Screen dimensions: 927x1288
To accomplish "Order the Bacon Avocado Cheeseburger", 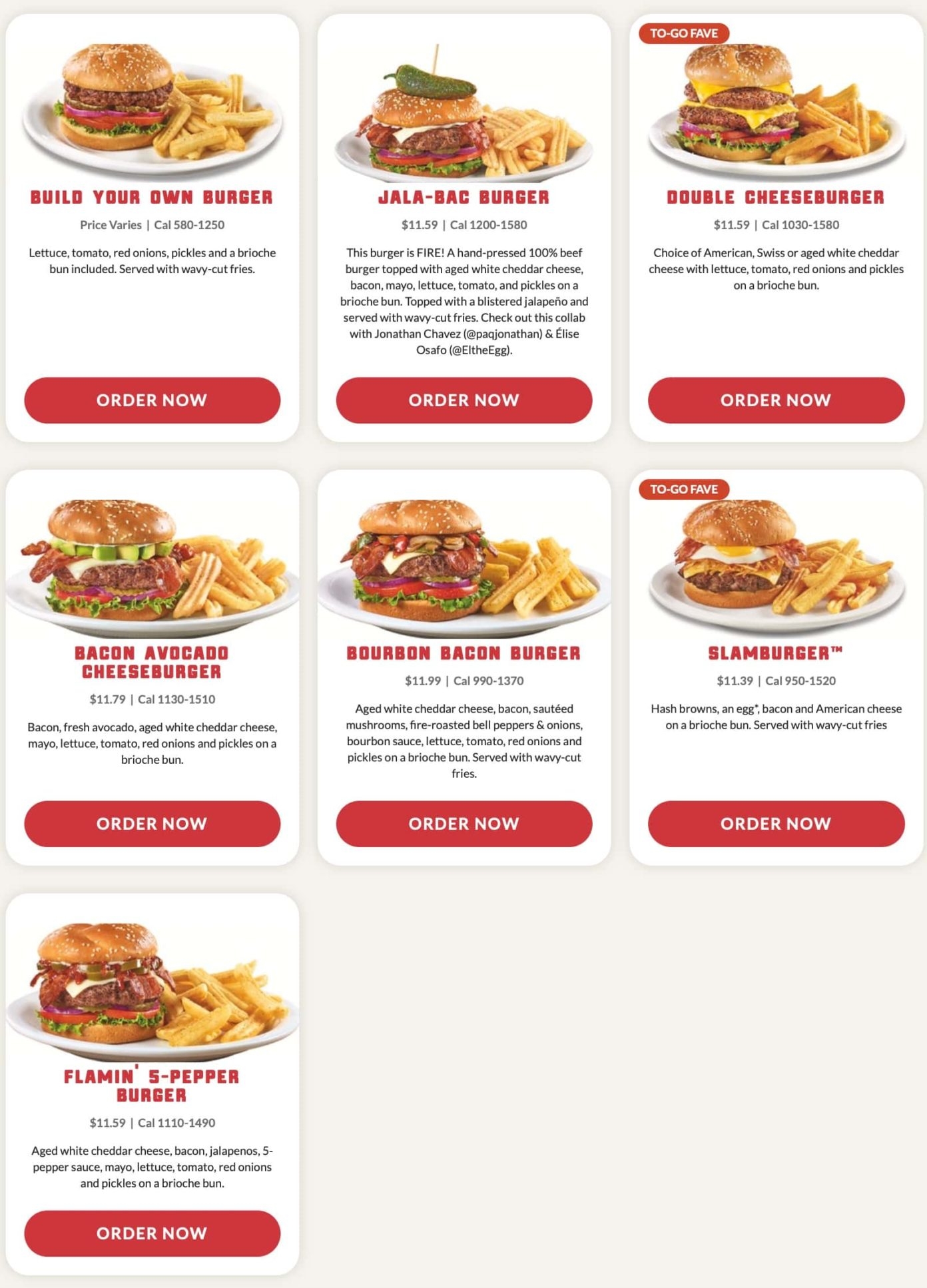I will [152, 824].
